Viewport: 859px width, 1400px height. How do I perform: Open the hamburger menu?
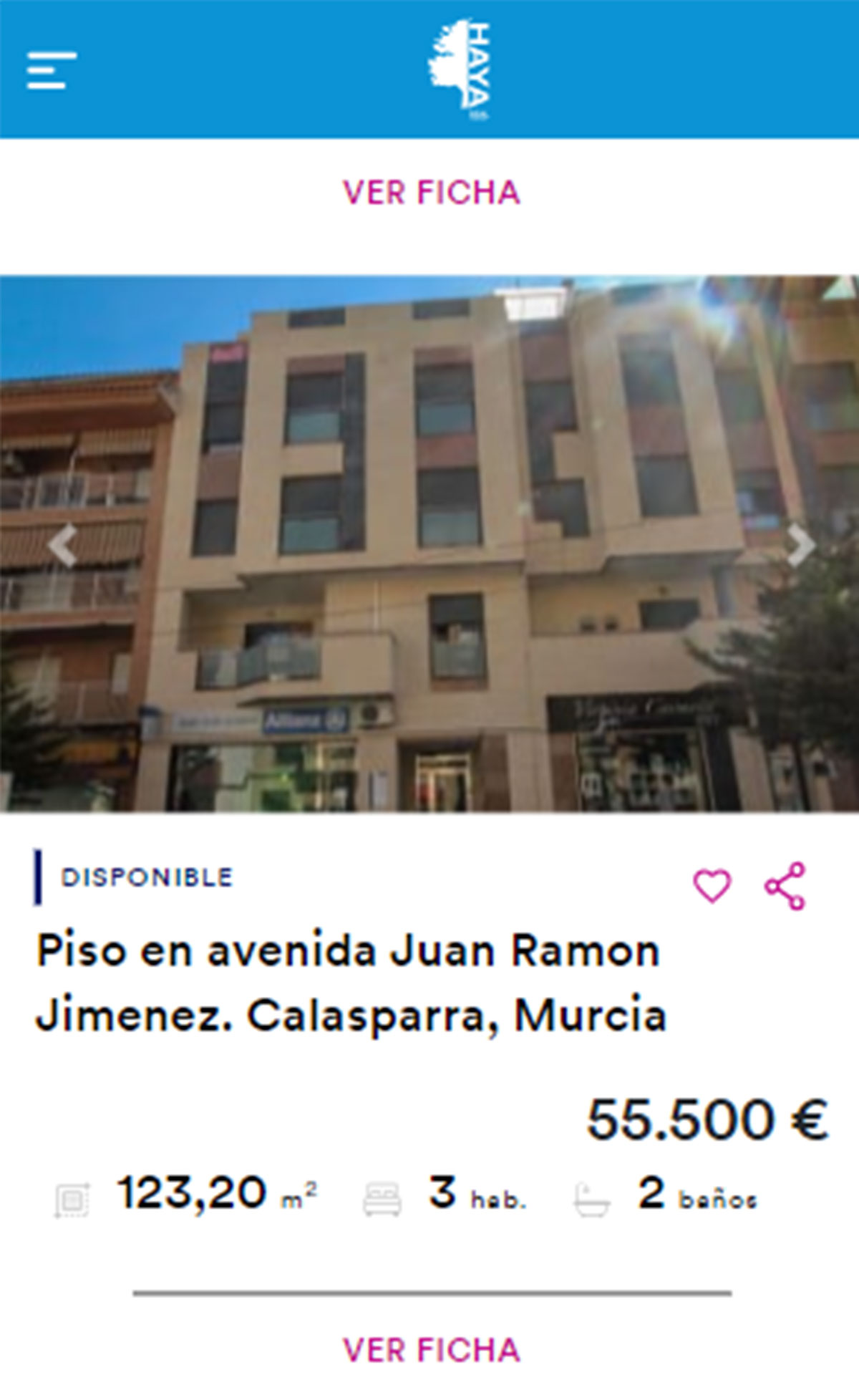[x=52, y=70]
